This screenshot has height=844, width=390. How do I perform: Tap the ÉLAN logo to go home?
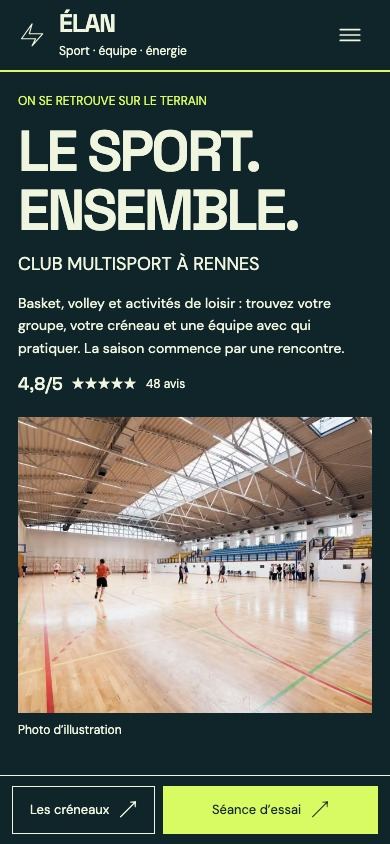coord(103,35)
